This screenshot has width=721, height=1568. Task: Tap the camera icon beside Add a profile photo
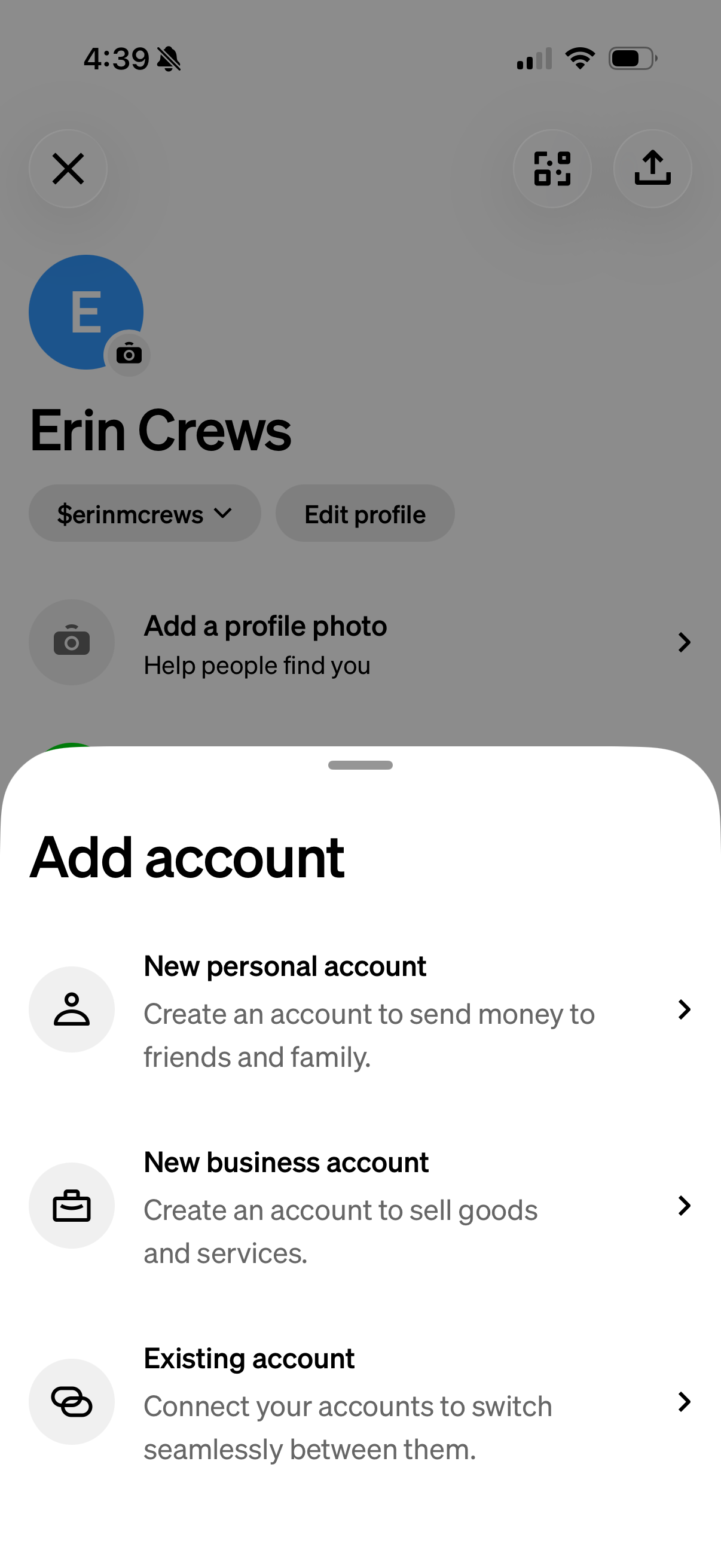[72, 642]
